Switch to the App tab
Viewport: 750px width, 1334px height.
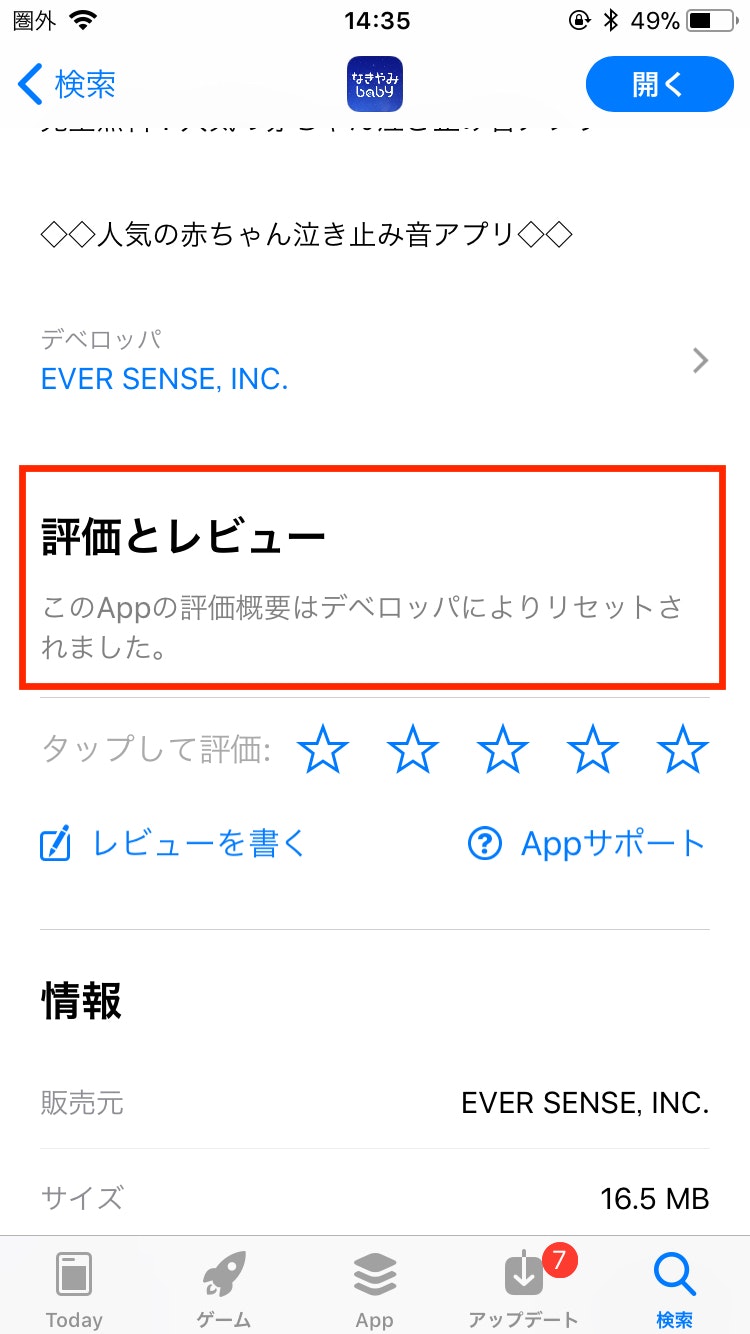pyautogui.click(x=375, y=1288)
